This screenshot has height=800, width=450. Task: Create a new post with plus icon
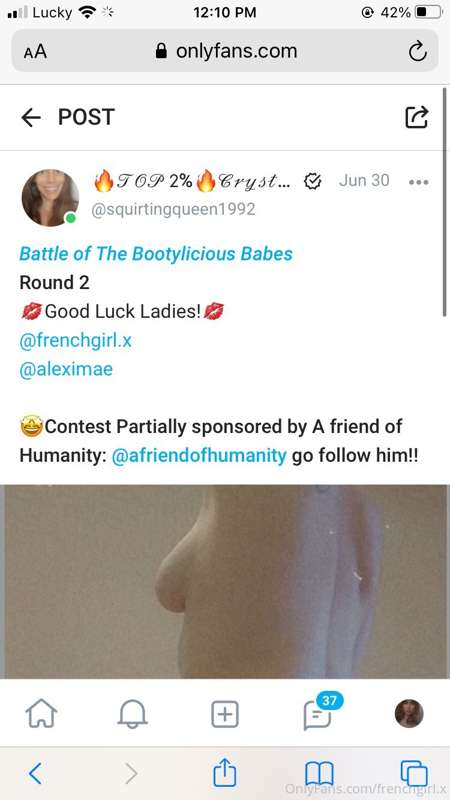coord(225,713)
